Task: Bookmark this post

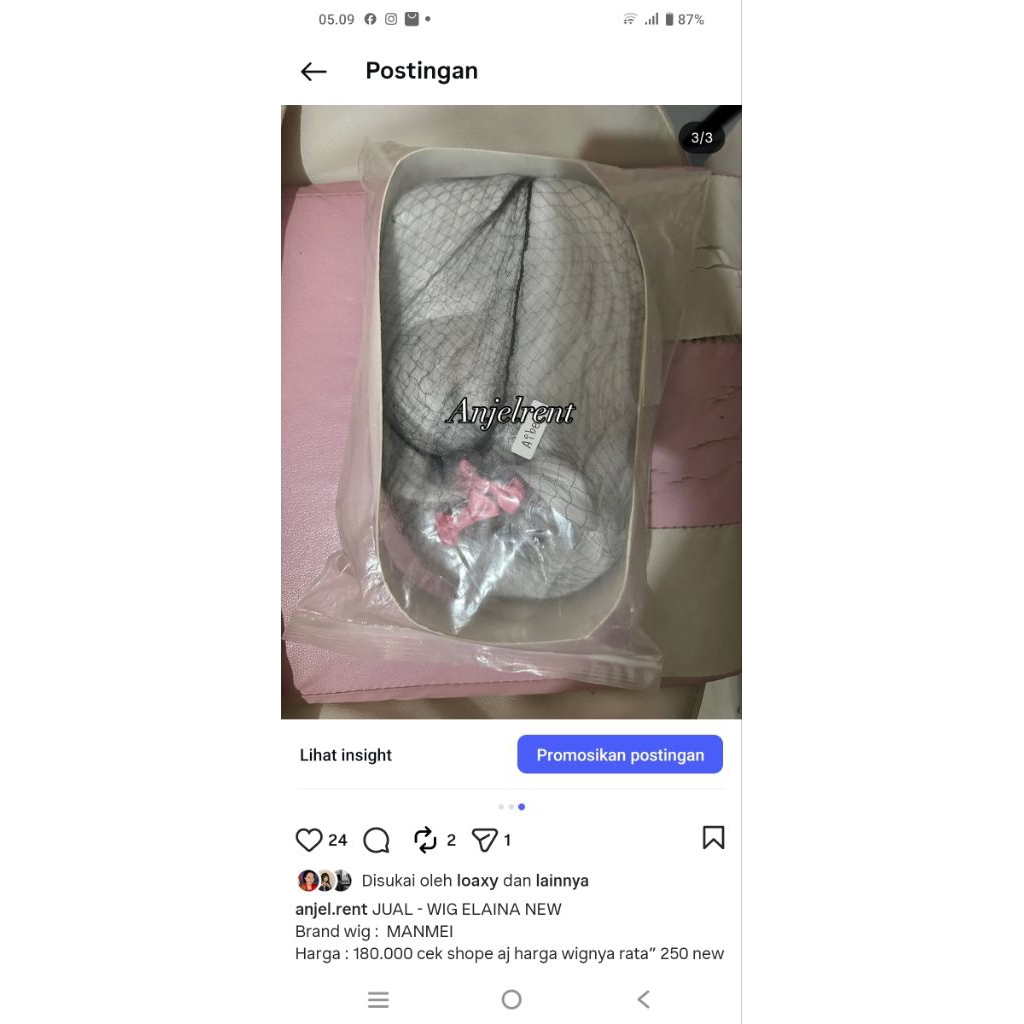Action: coord(713,838)
